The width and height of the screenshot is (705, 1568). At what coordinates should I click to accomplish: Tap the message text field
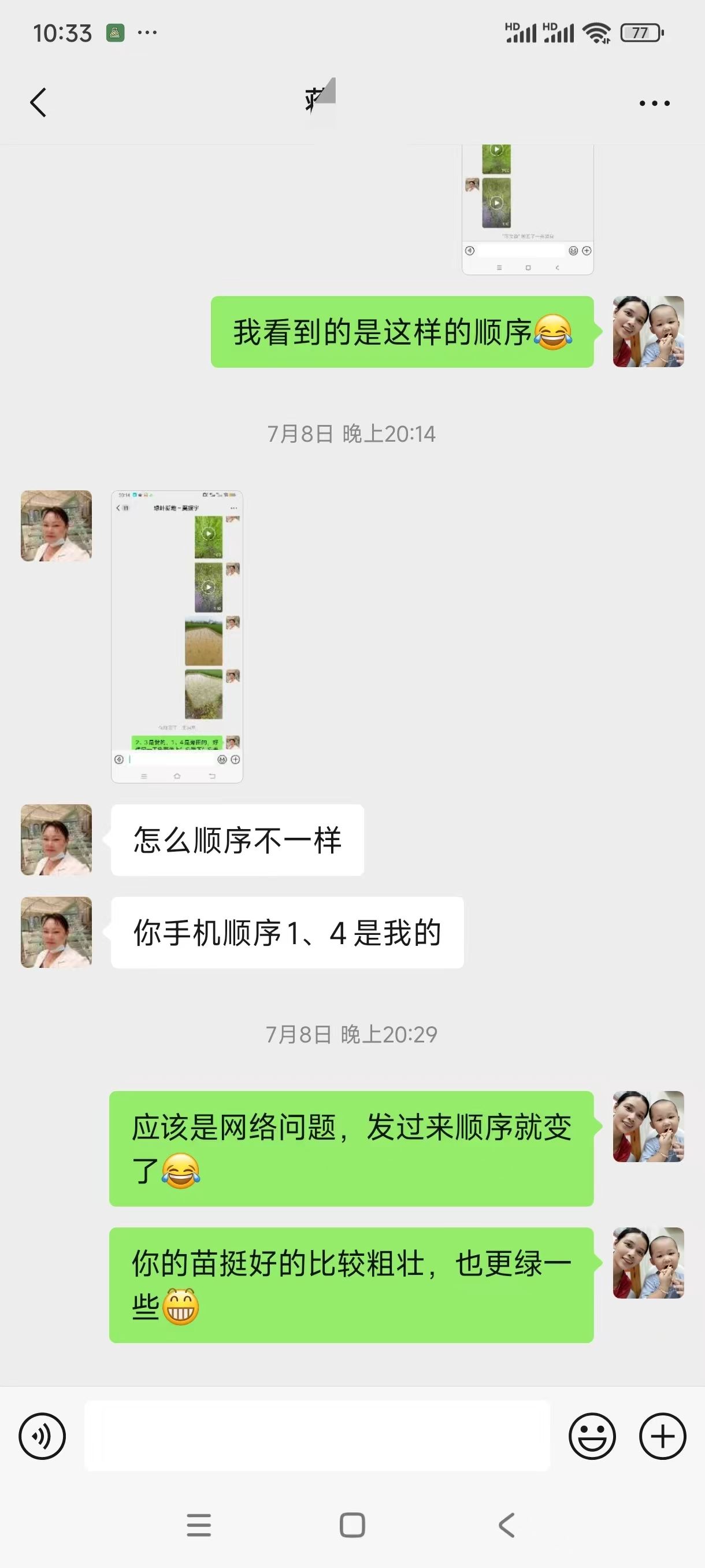(316, 1436)
